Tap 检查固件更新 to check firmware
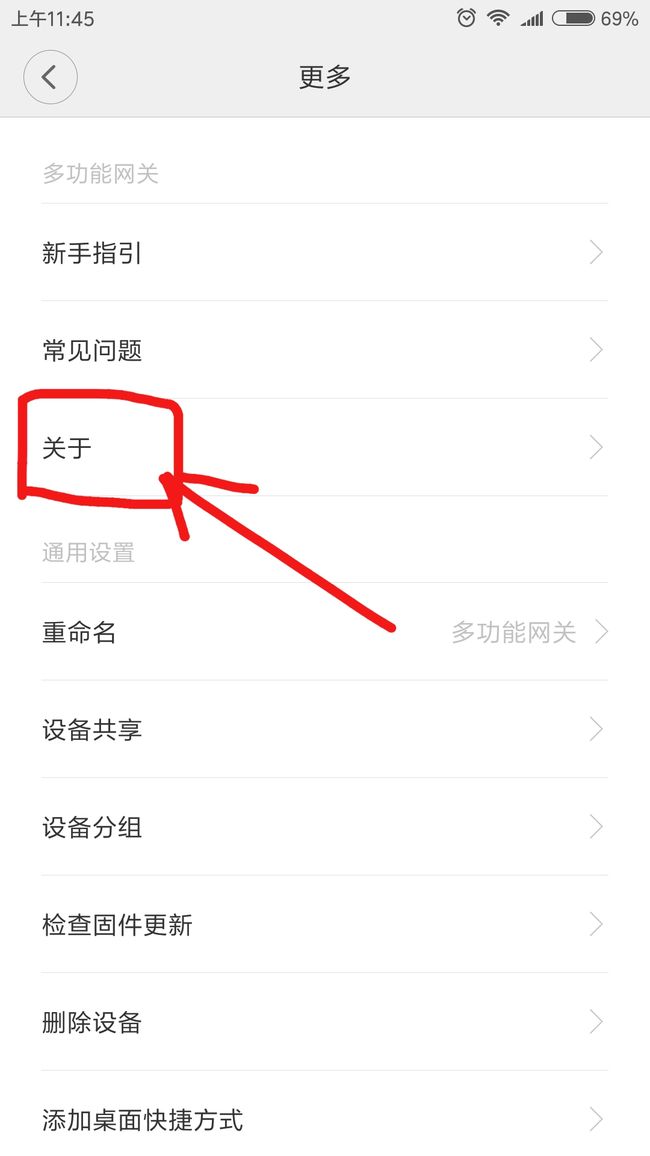The image size is (650, 1156). [324, 925]
